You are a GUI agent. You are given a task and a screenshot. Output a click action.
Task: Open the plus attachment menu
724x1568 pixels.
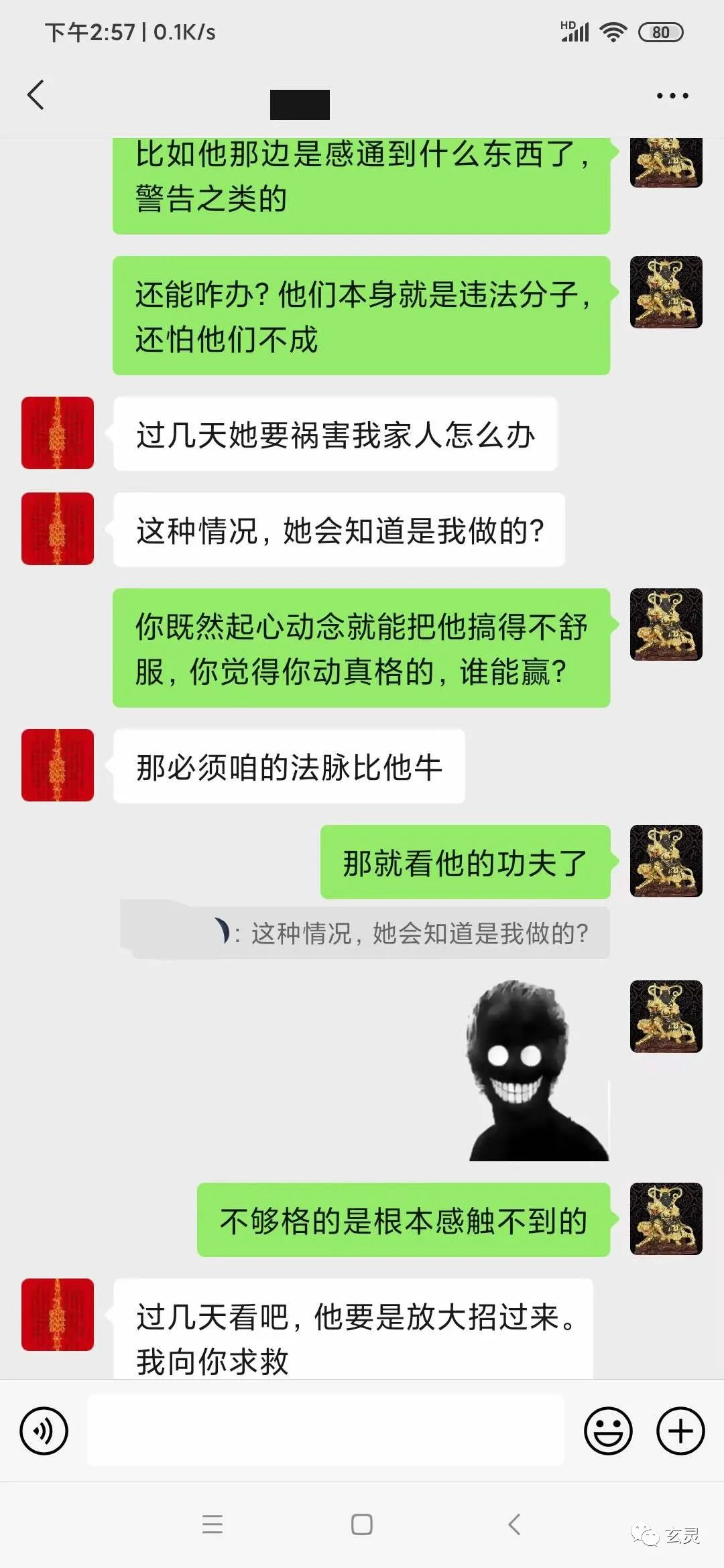[x=680, y=1431]
